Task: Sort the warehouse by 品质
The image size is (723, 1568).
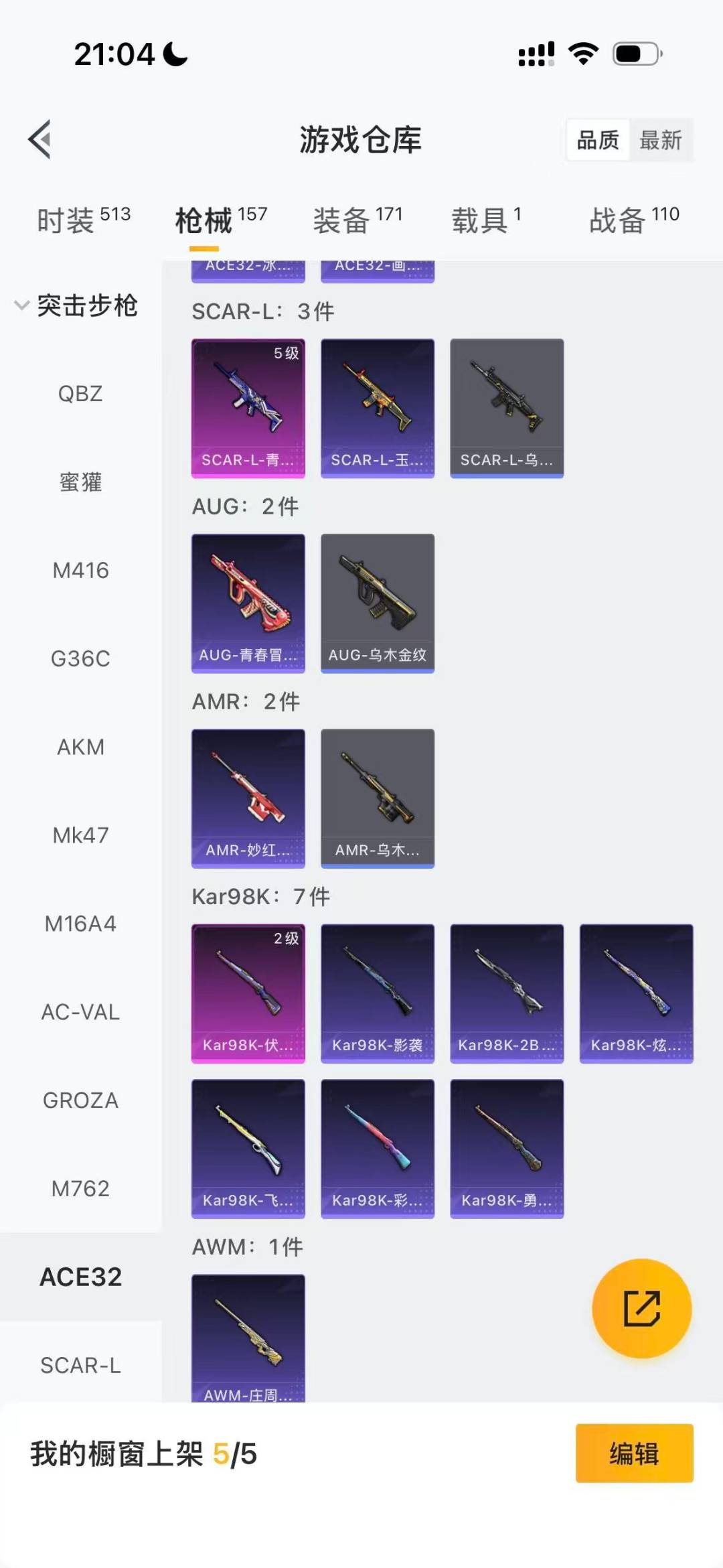Action: point(598,140)
